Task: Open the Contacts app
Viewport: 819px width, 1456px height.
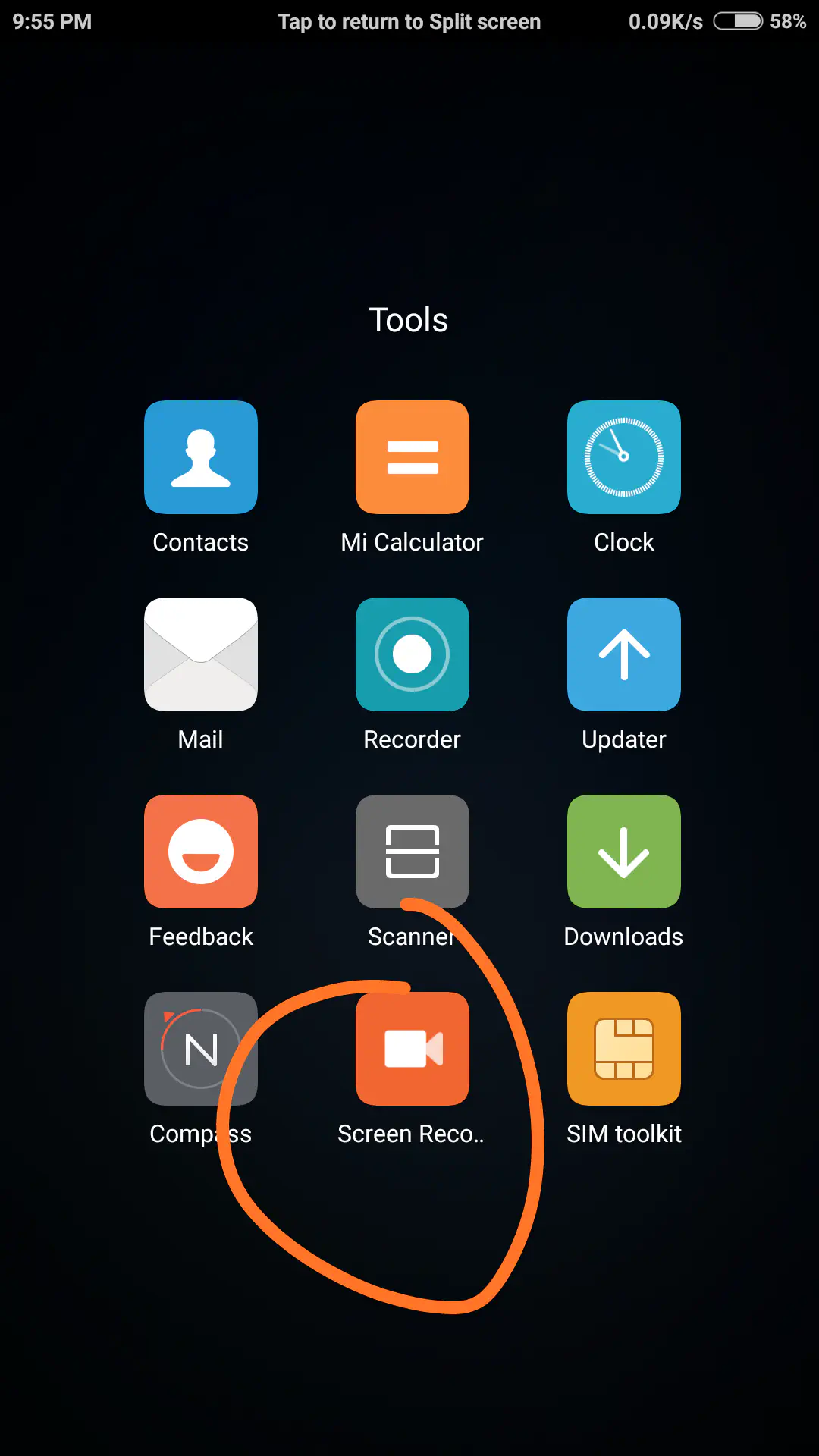Action: click(x=201, y=457)
